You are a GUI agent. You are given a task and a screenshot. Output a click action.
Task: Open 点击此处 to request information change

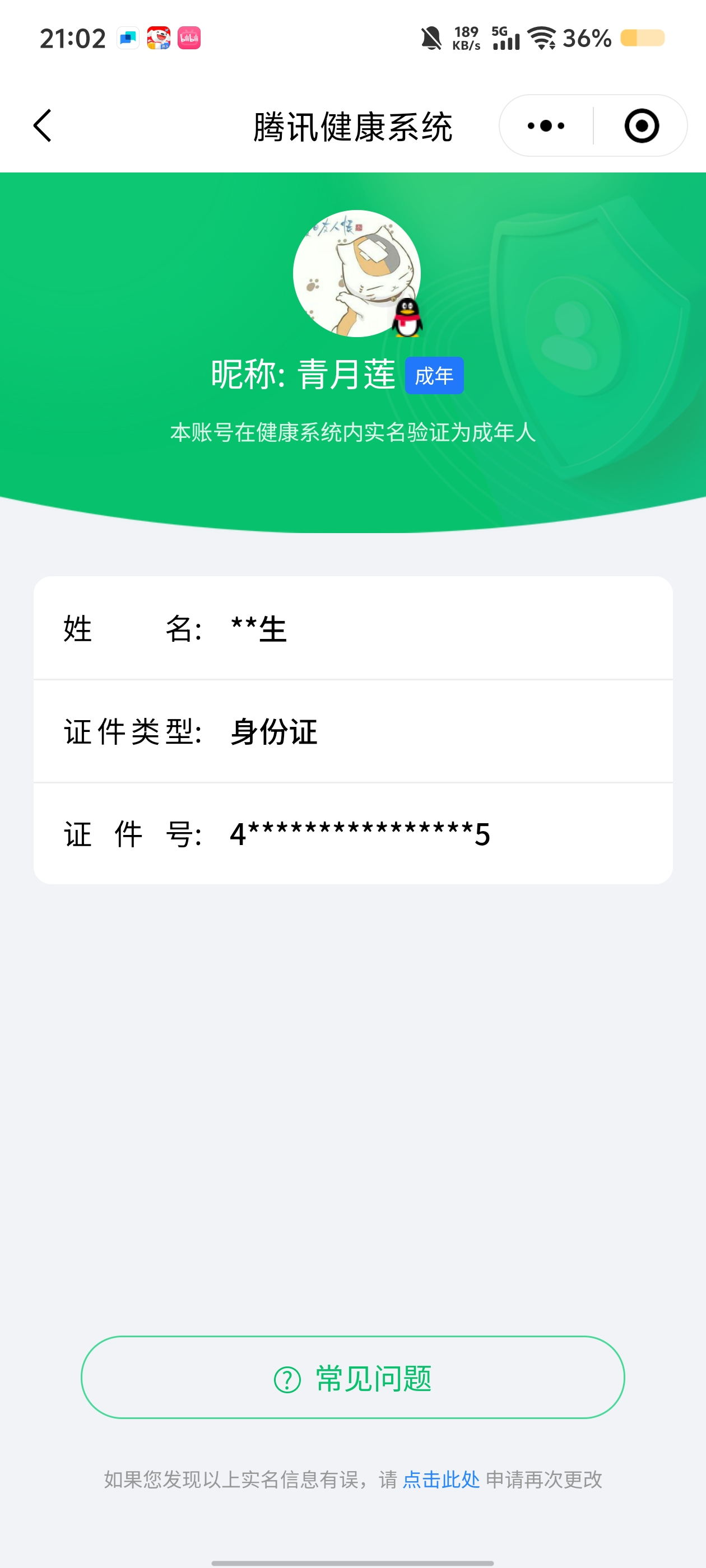440,1480
